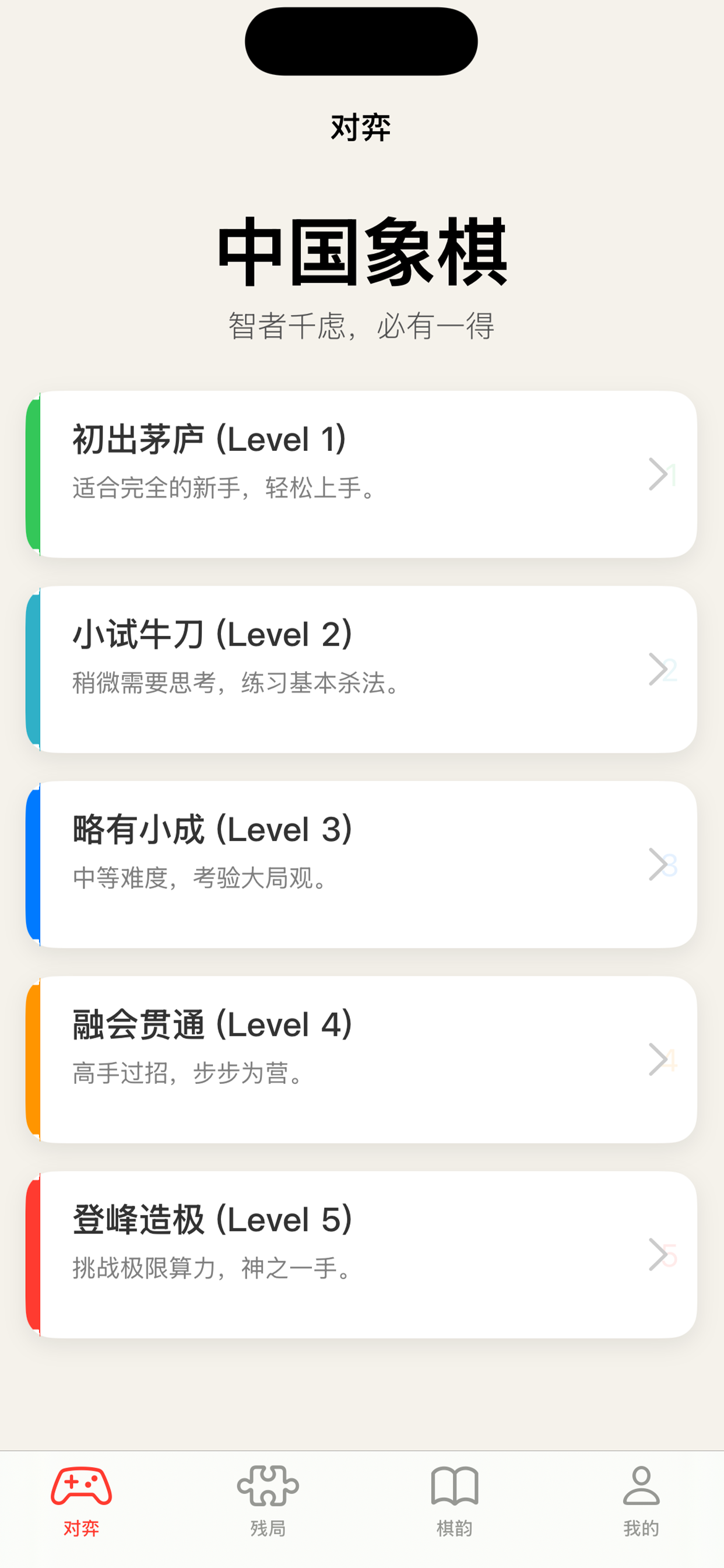Select the 小试牛刀 (Level 2) difficulty
Screen dimensions: 724x1568
361,669
